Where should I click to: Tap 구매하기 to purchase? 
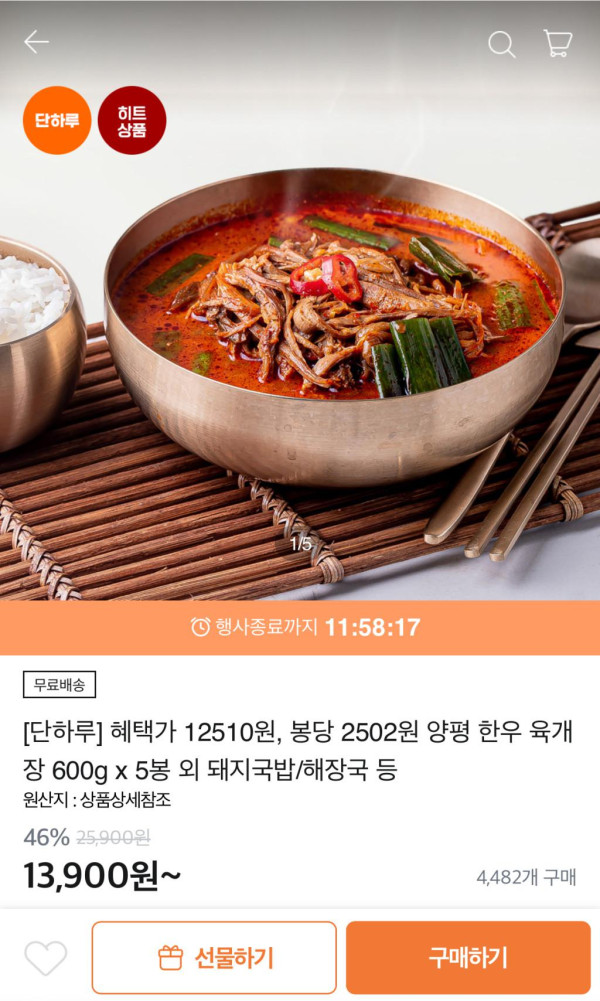(468, 958)
